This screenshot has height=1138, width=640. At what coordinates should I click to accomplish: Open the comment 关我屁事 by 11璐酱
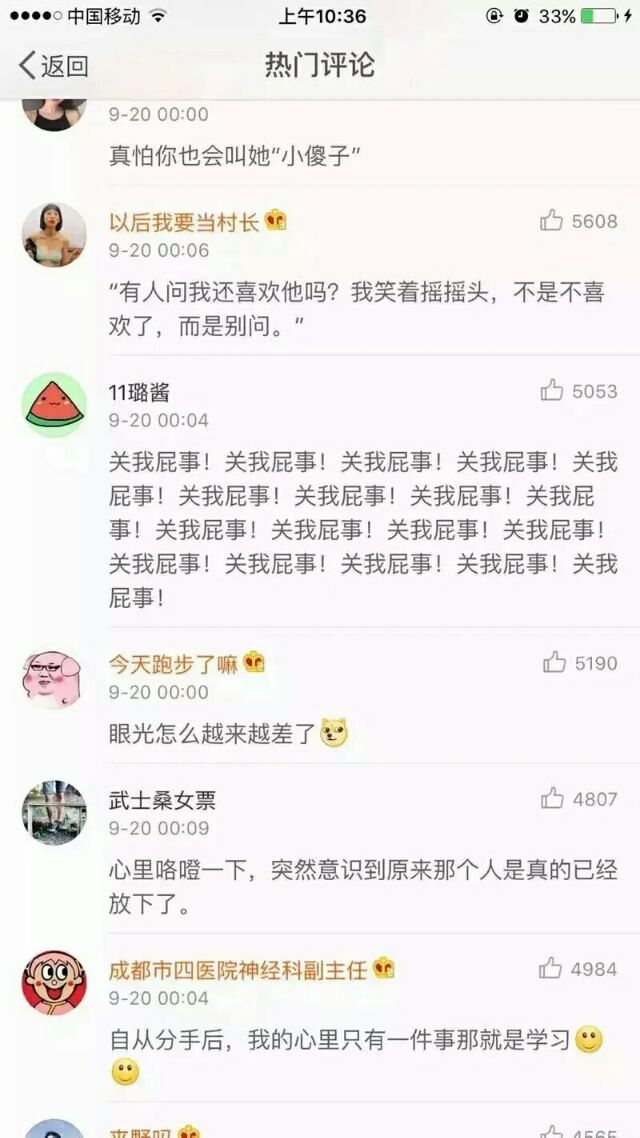pos(363,530)
